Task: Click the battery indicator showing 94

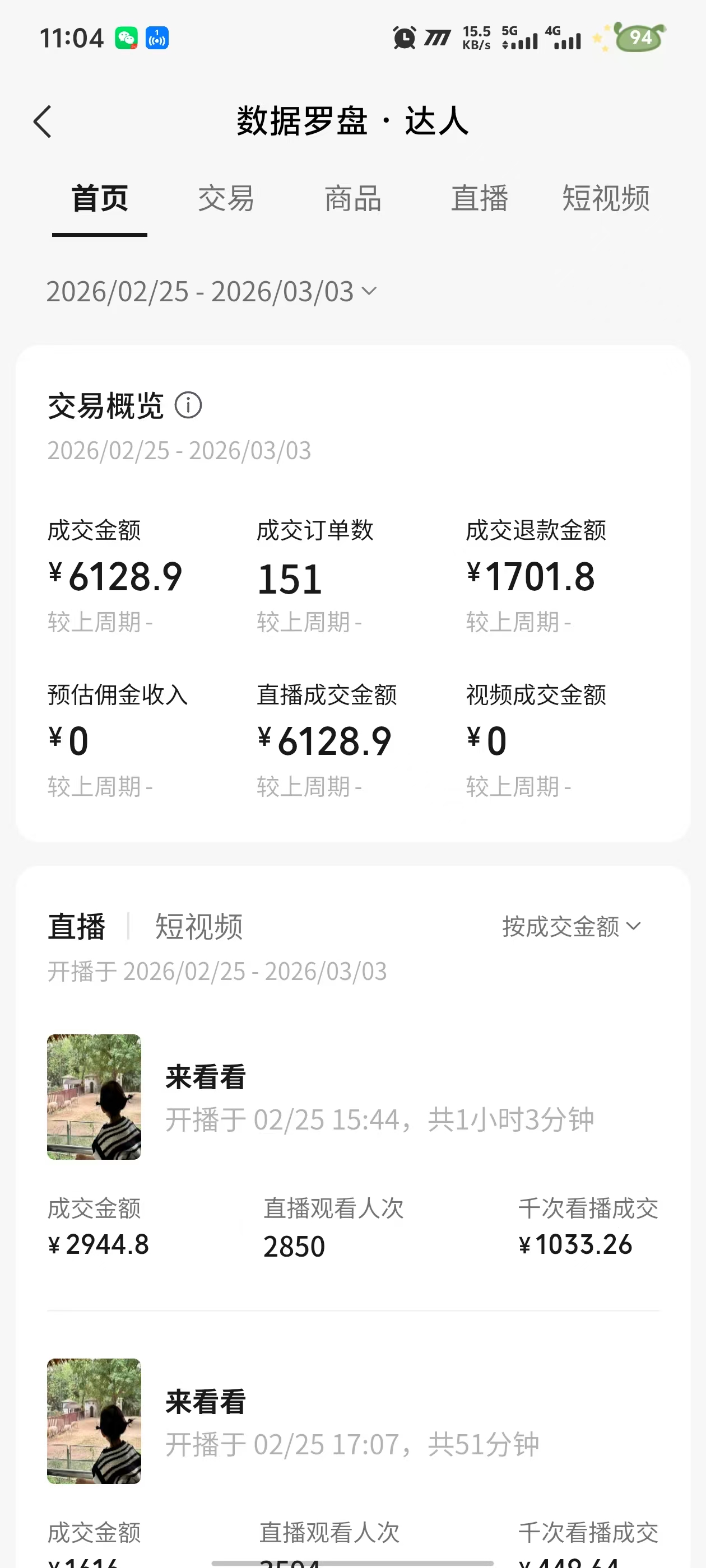Action: (637, 38)
